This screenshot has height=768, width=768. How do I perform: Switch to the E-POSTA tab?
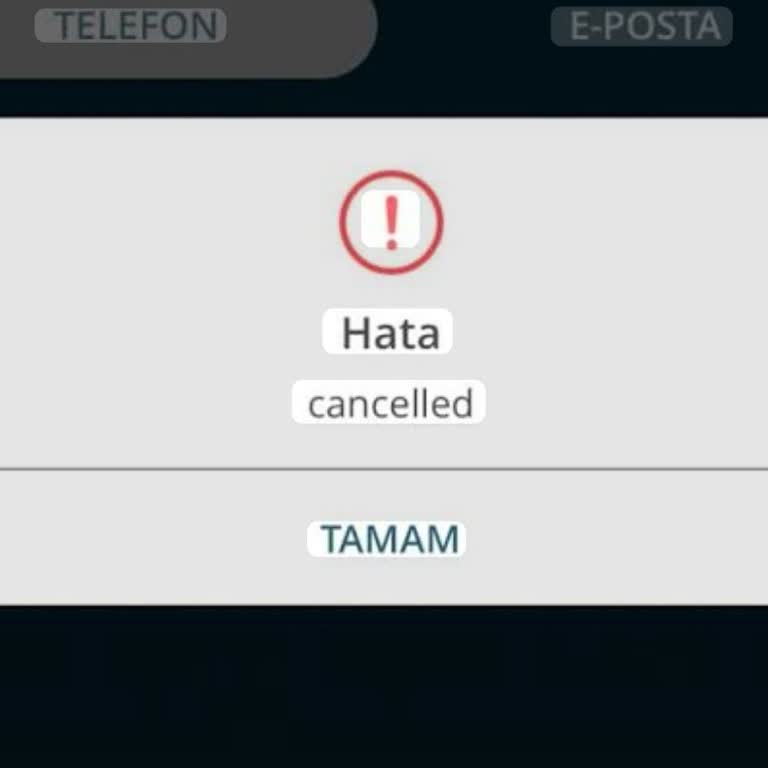[x=642, y=27]
